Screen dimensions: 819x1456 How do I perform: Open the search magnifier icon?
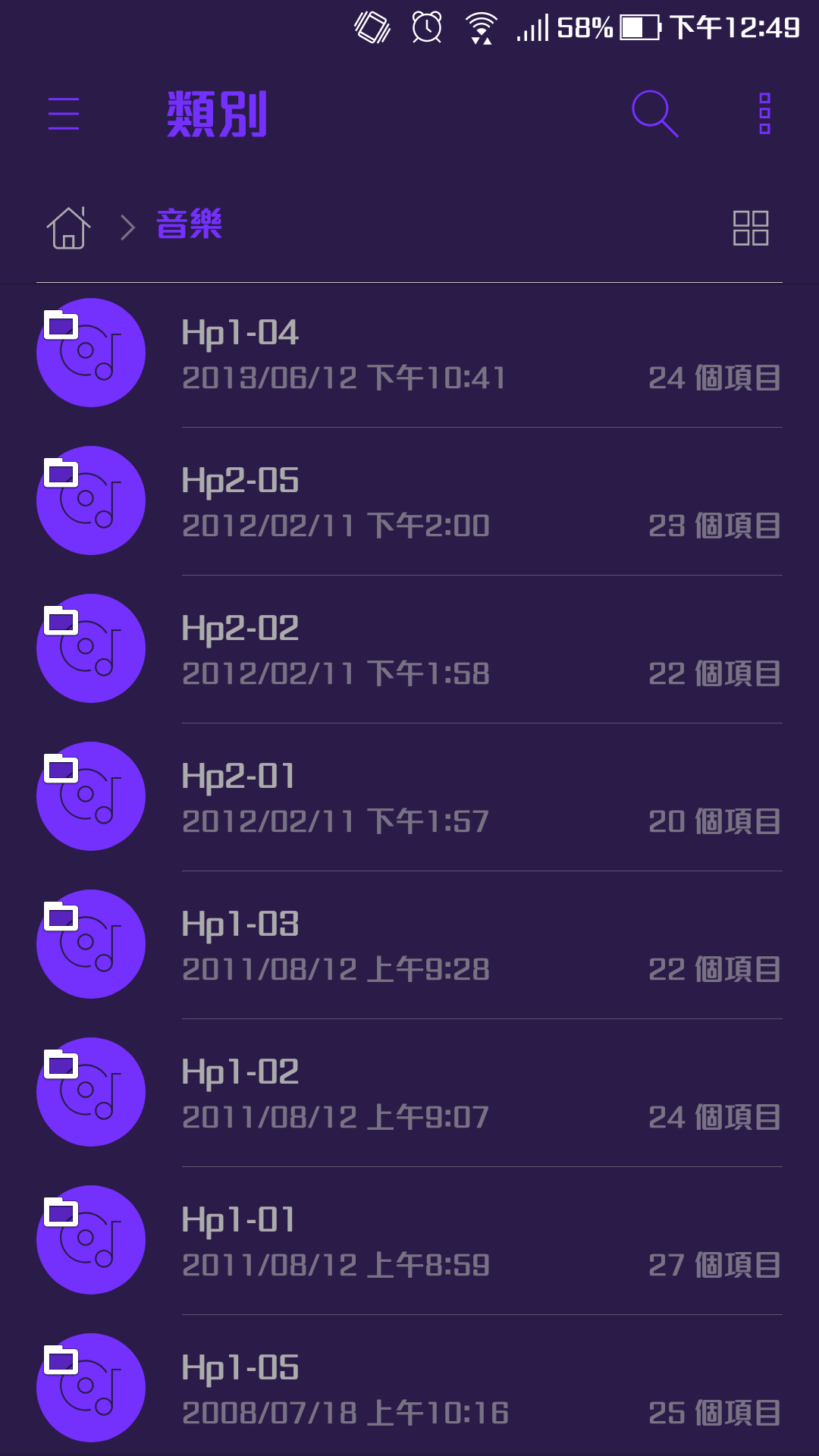coord(654,114)
